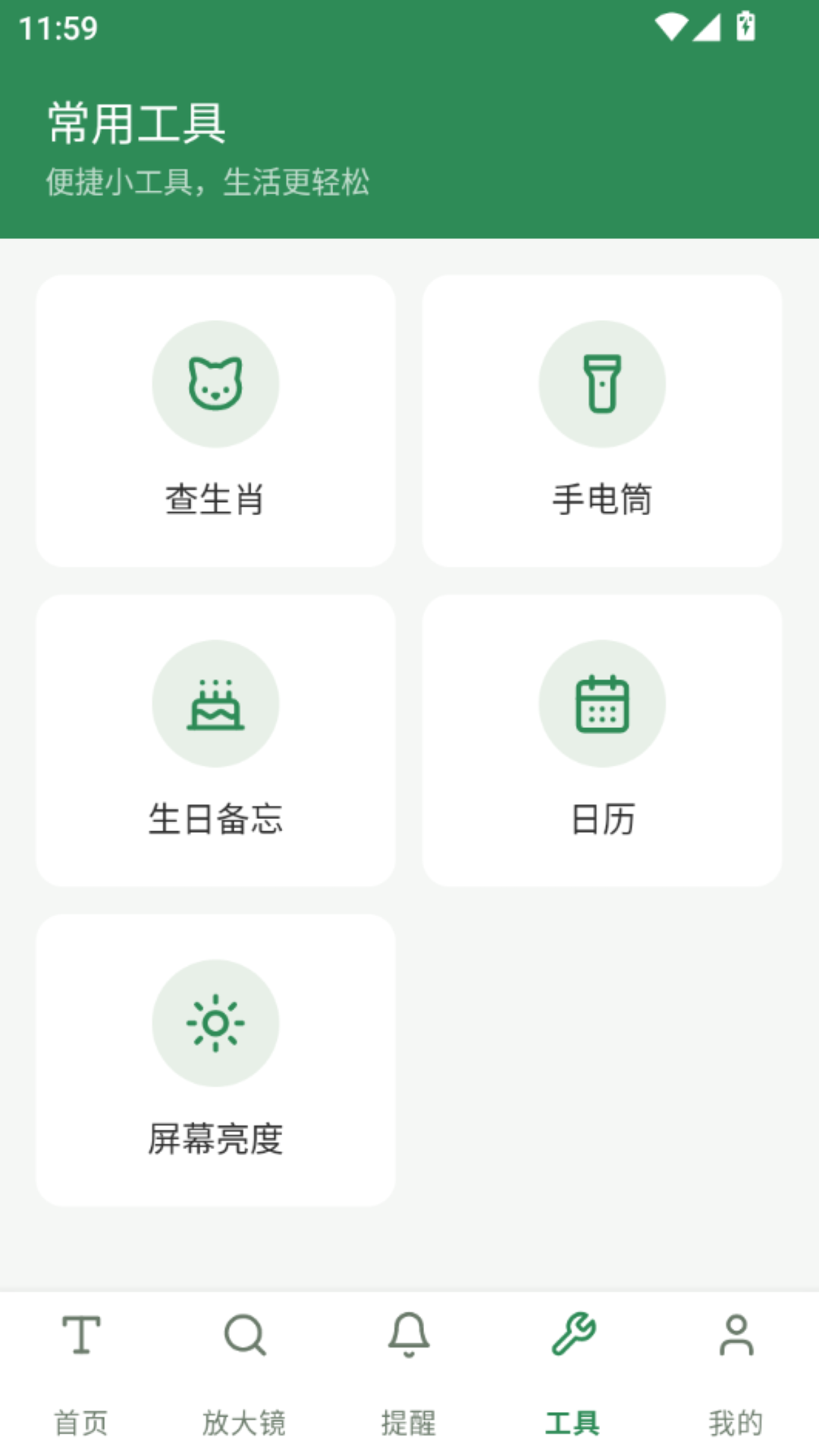Select the 首页 text icon in bottom bar
819x1456 pixels.
[x=81, y=1336]
